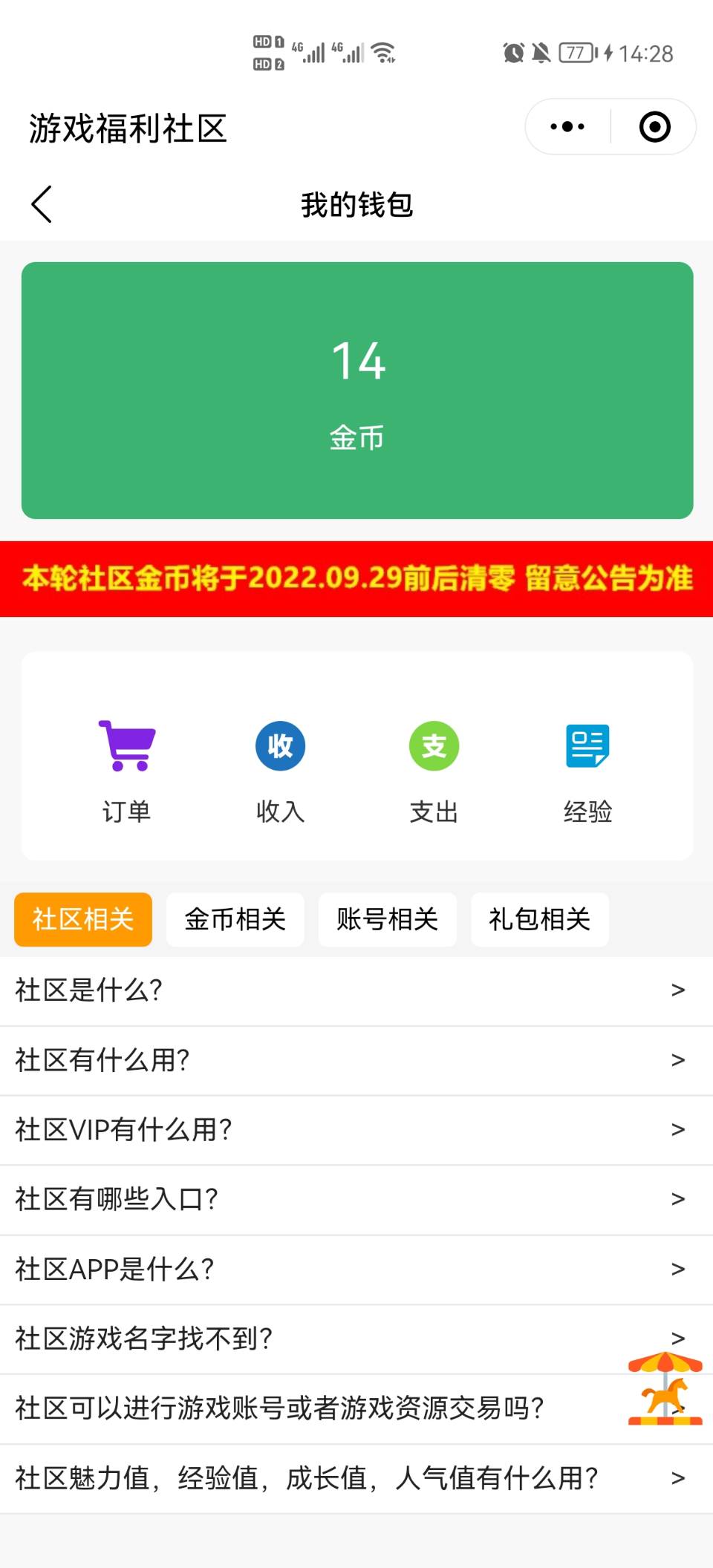Switch to 账号相关 tab
The height and width of the screenshot is (1568, 713).
click(387, 919)
